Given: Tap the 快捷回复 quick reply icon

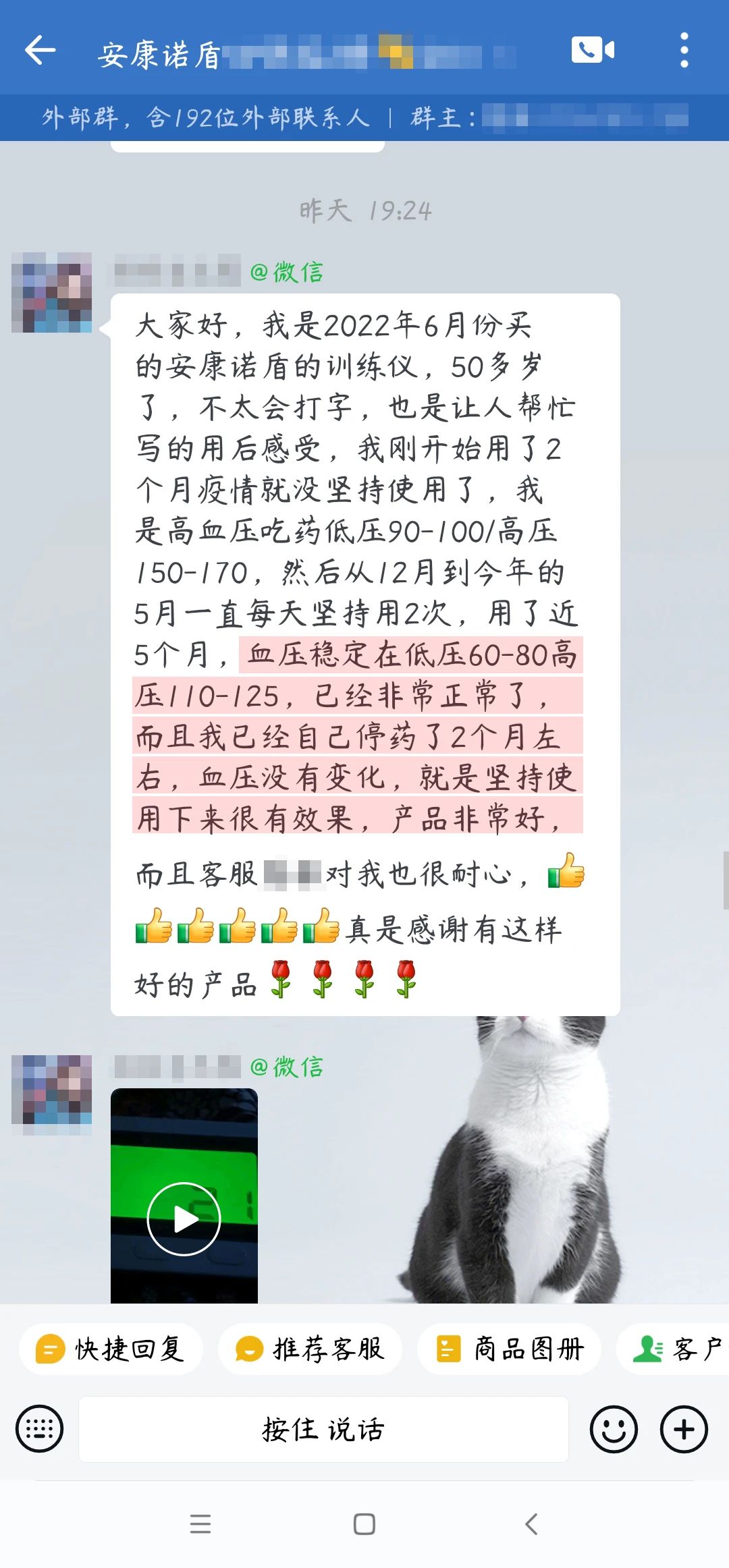Looking at the screenshot, I should pos(112,1349).
